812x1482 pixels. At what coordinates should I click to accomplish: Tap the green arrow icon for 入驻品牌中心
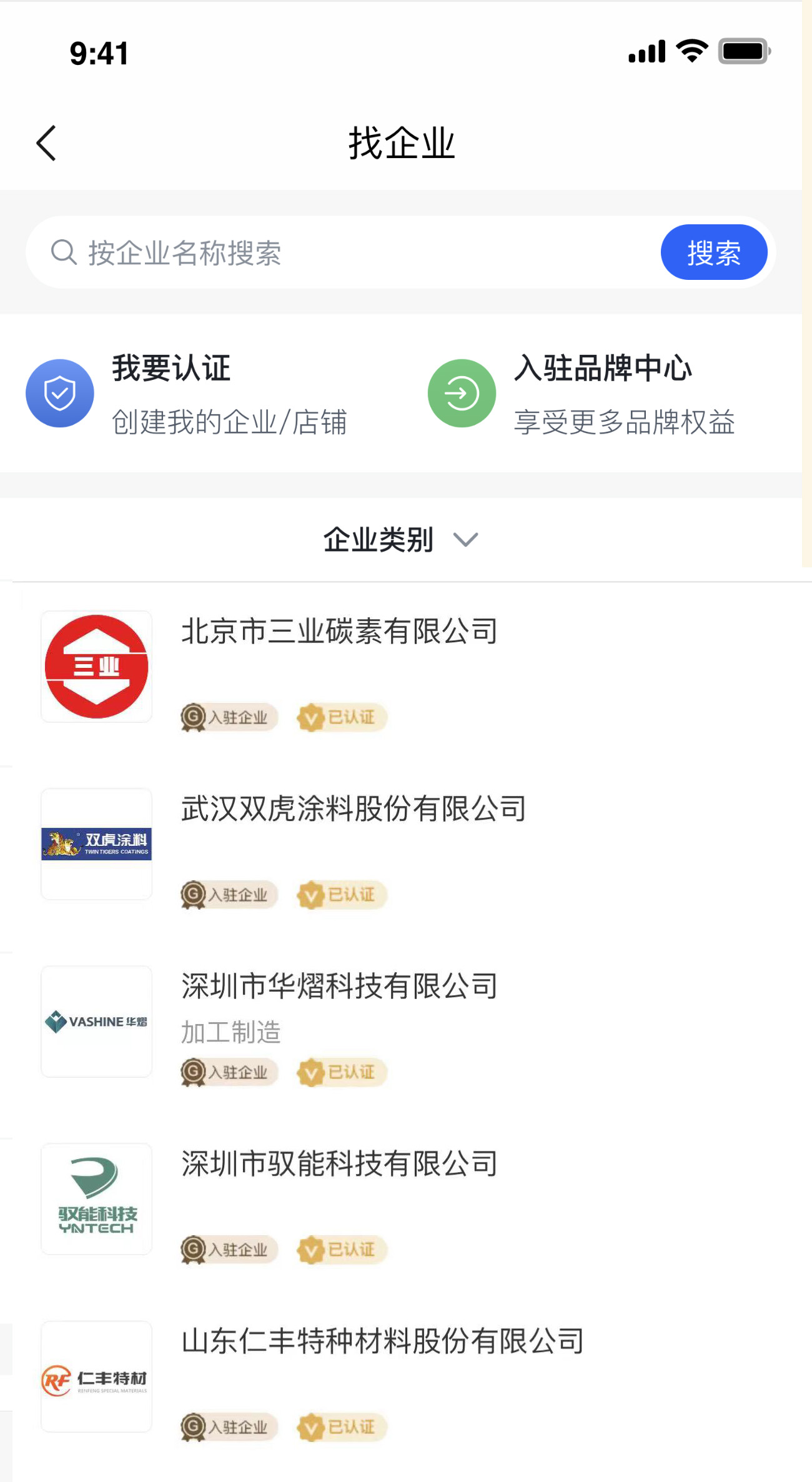462,393
